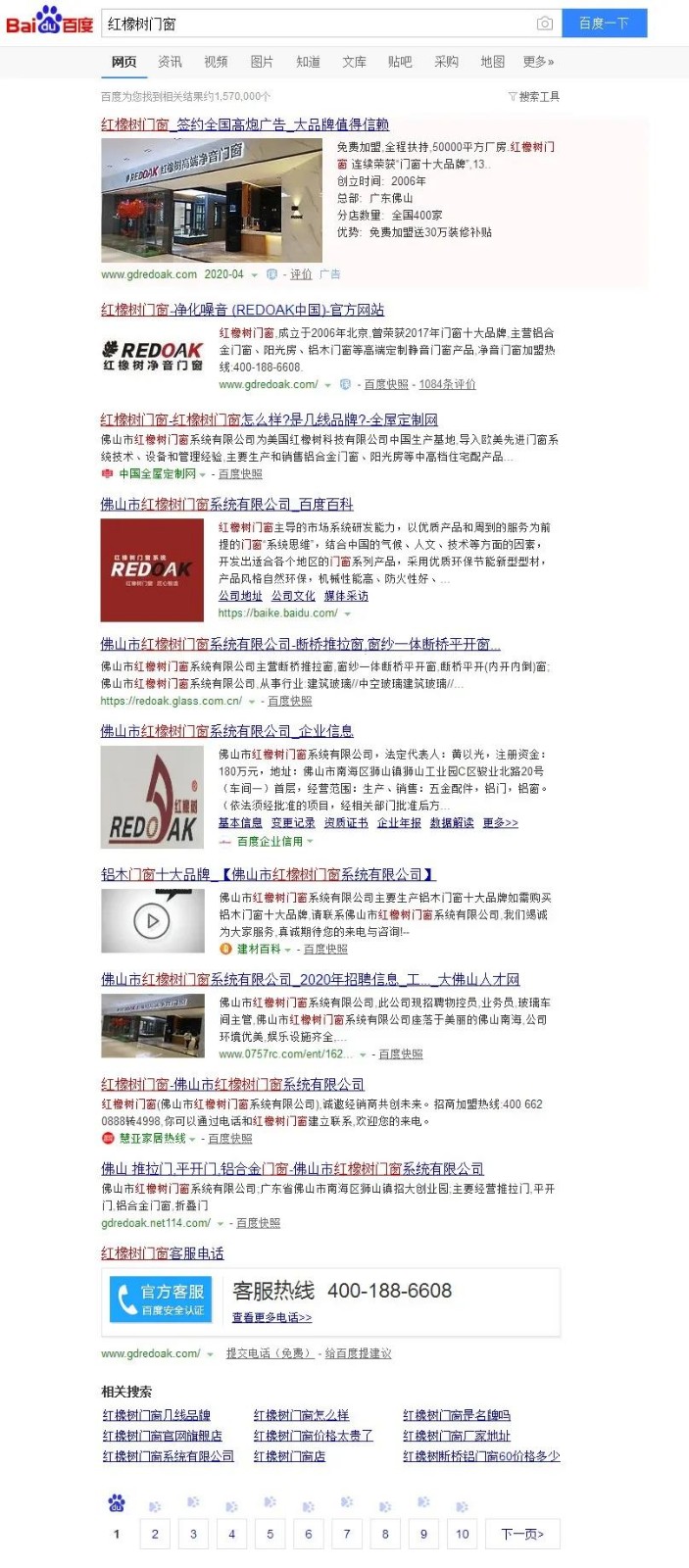Open the 大佛山人才网 2020年招聘信息 result

pyautogui.click(x=310, y=979)
